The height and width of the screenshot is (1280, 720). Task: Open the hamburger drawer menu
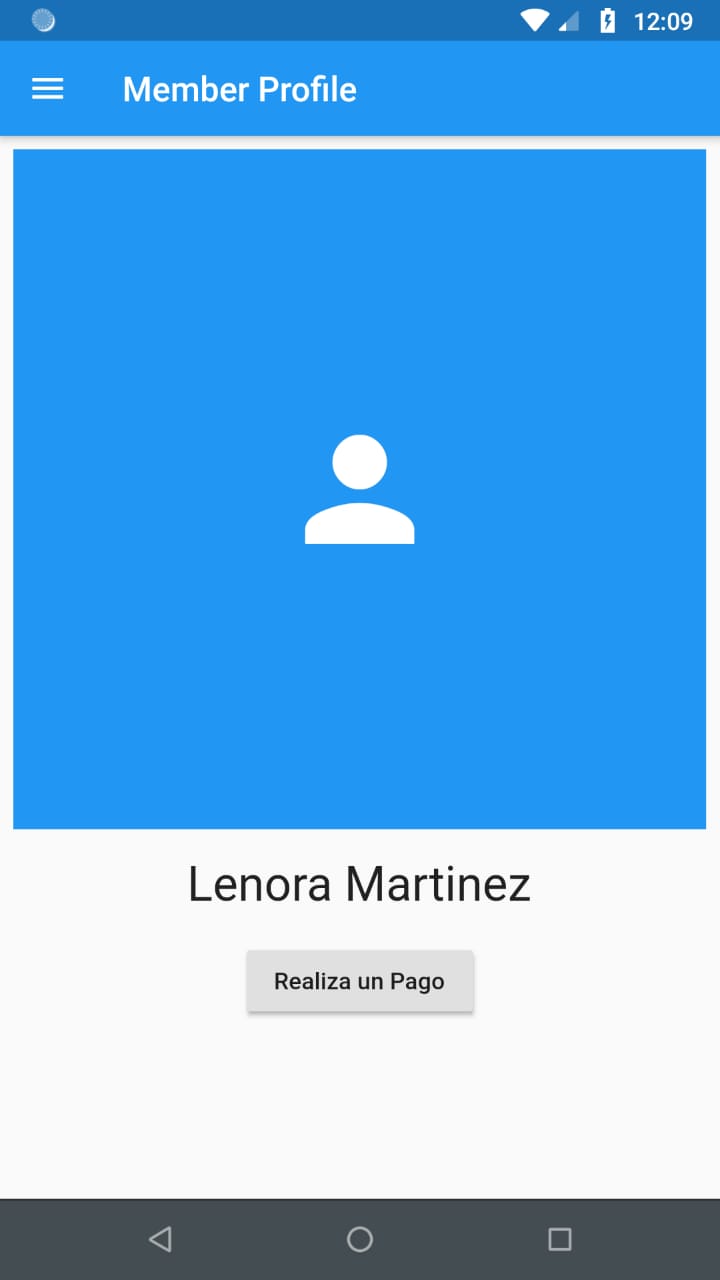[x=47, y=89]
